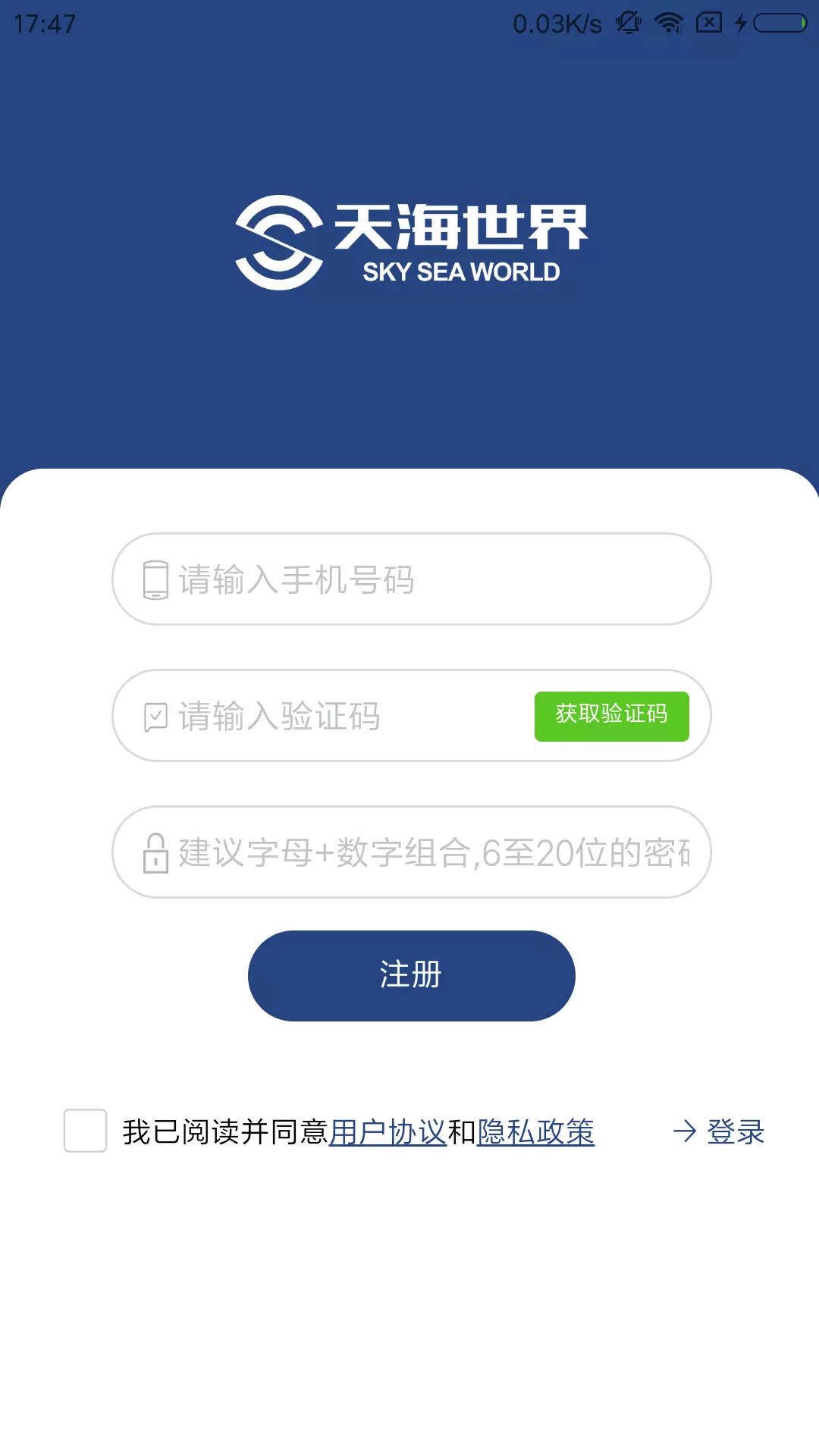Check the agreement checkbox
Viewport: 819px width, 1456px height.
tap(85, 1131)
